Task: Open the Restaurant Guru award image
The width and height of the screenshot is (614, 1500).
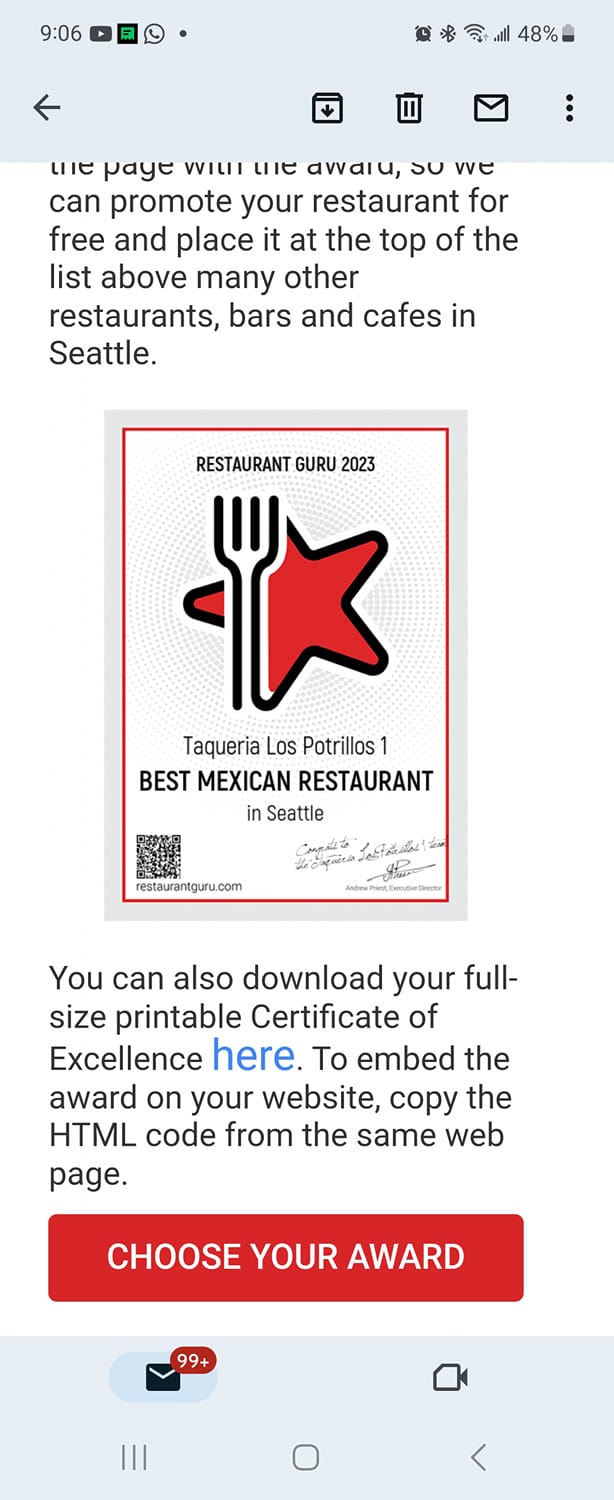Action: [x=286, y=665]
